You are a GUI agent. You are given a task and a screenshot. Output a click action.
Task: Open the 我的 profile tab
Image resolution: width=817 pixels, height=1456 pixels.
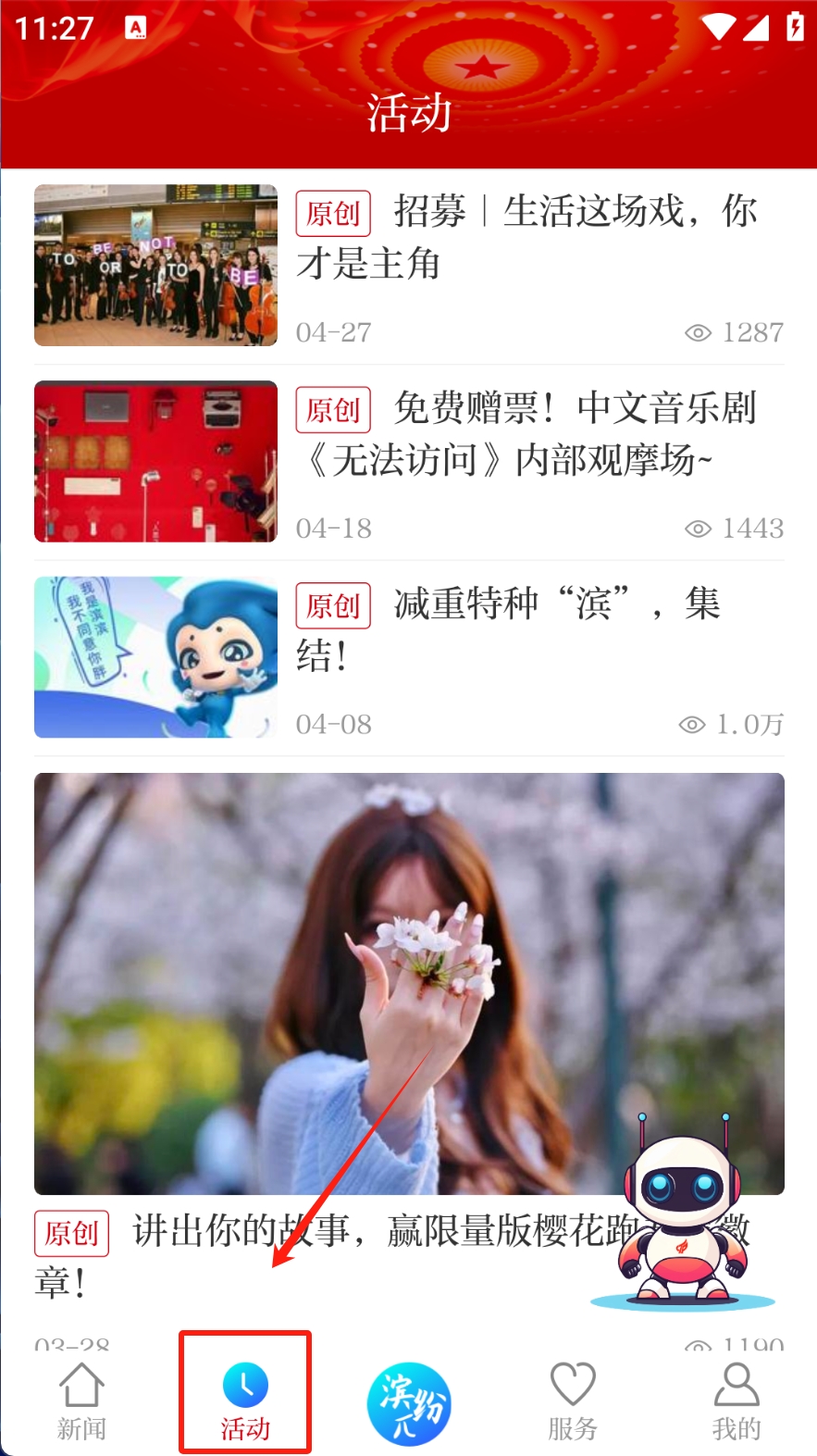(x=737, y=1400)
